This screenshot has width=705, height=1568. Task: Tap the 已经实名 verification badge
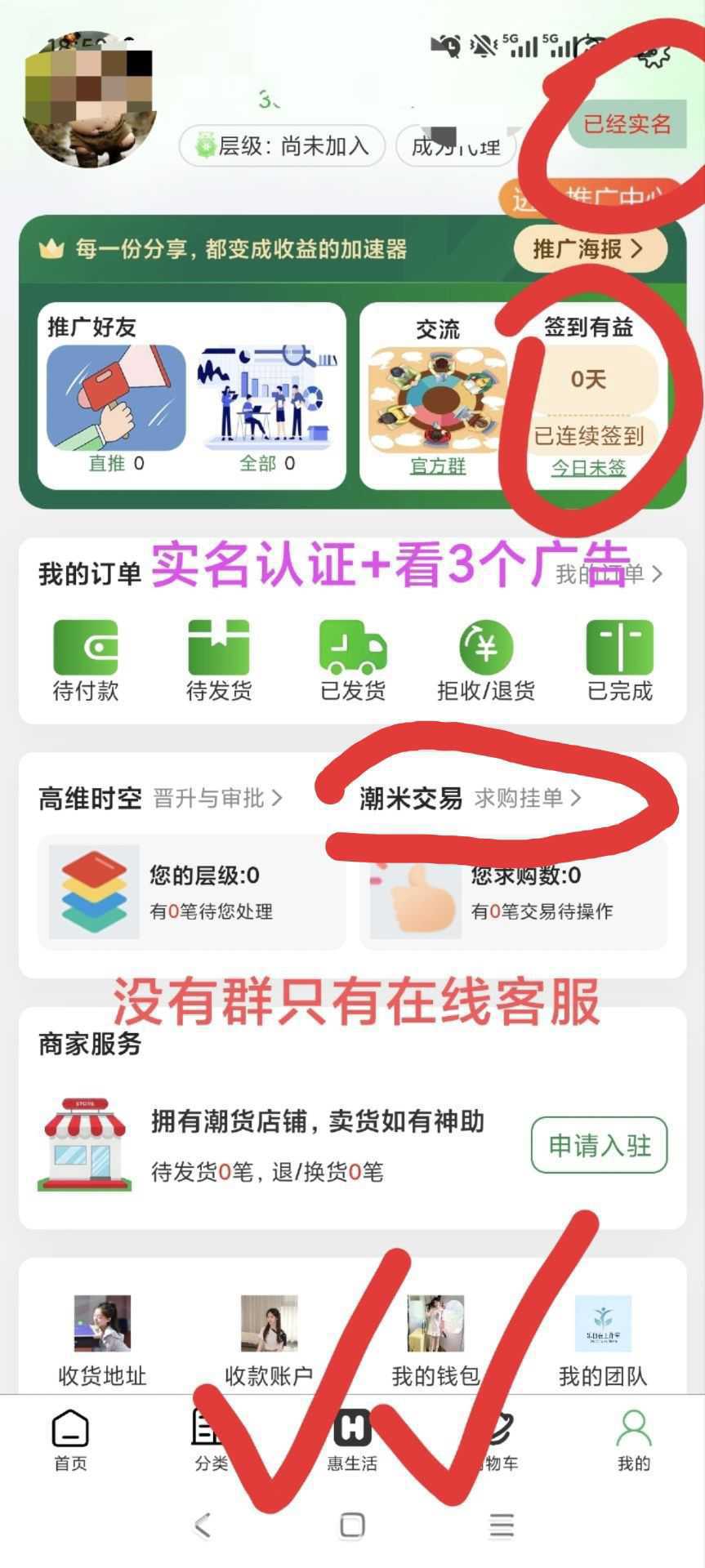(x=627, y=124)
